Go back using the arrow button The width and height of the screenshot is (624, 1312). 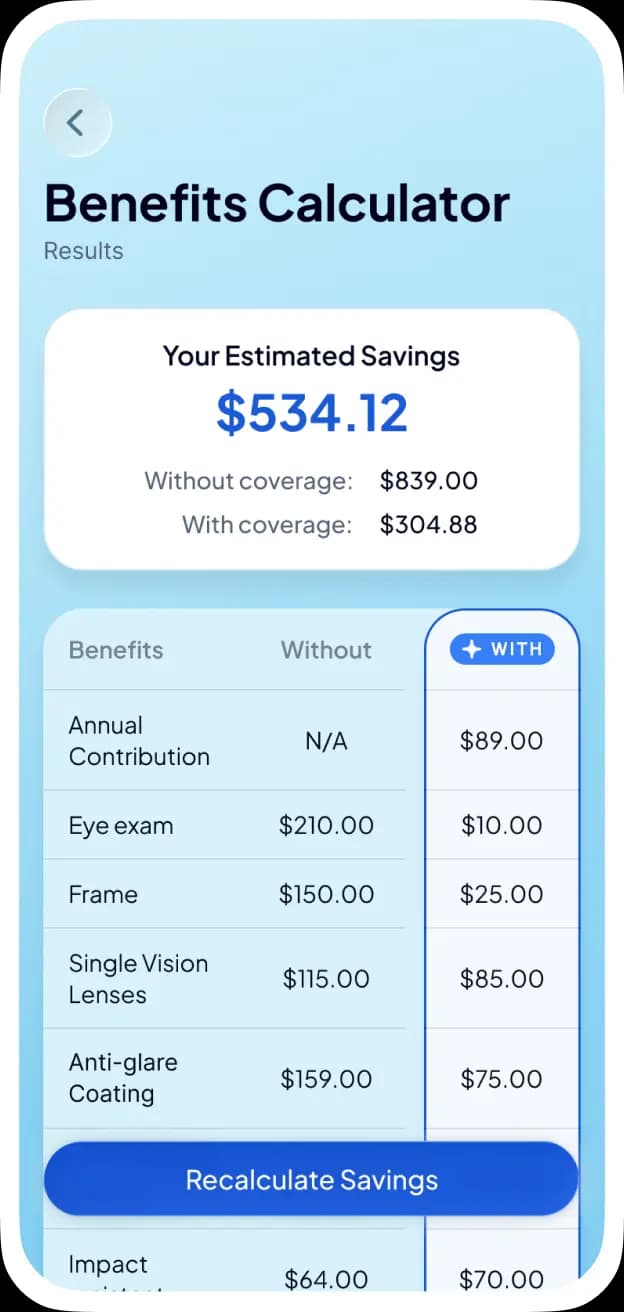pos(77,122)
